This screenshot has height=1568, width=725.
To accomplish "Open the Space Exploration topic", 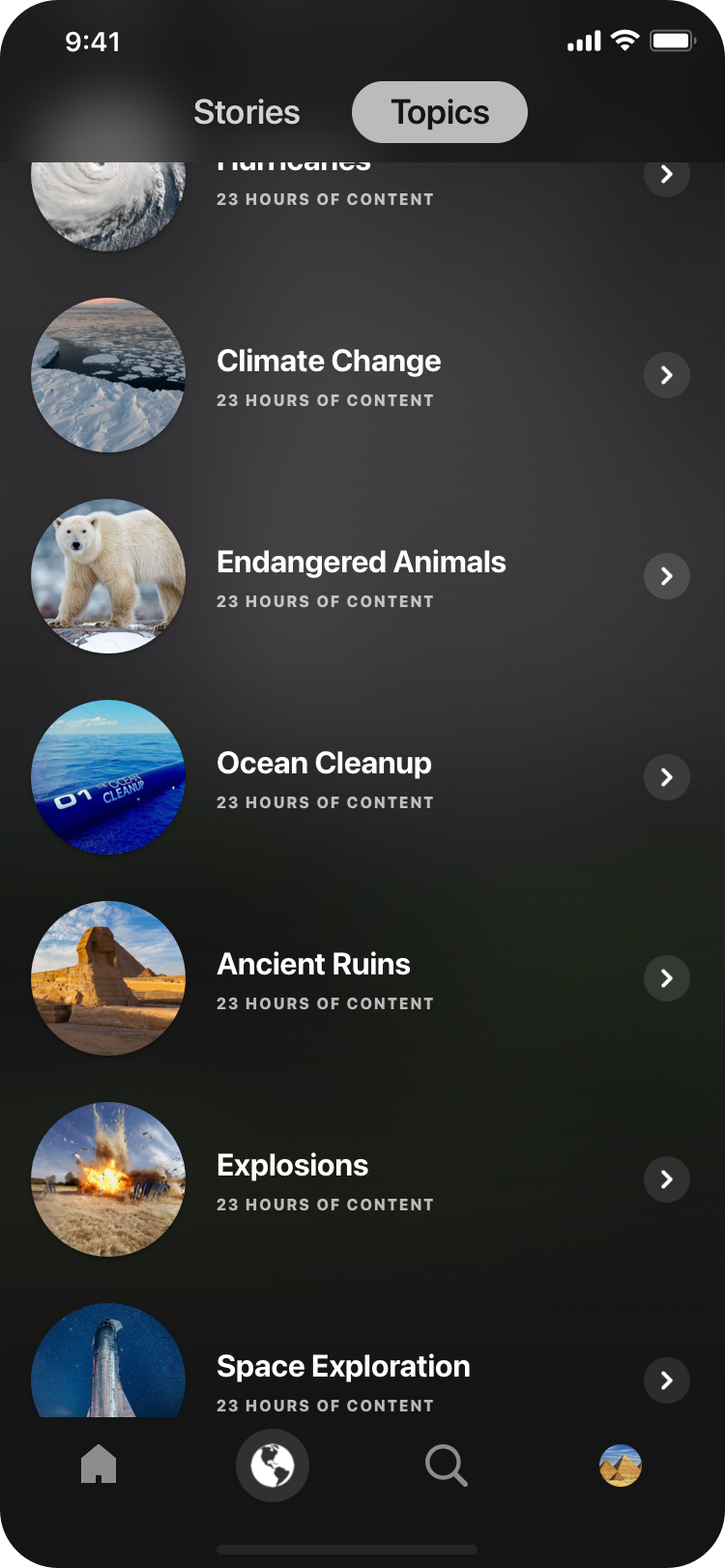I will [343, 1367].
